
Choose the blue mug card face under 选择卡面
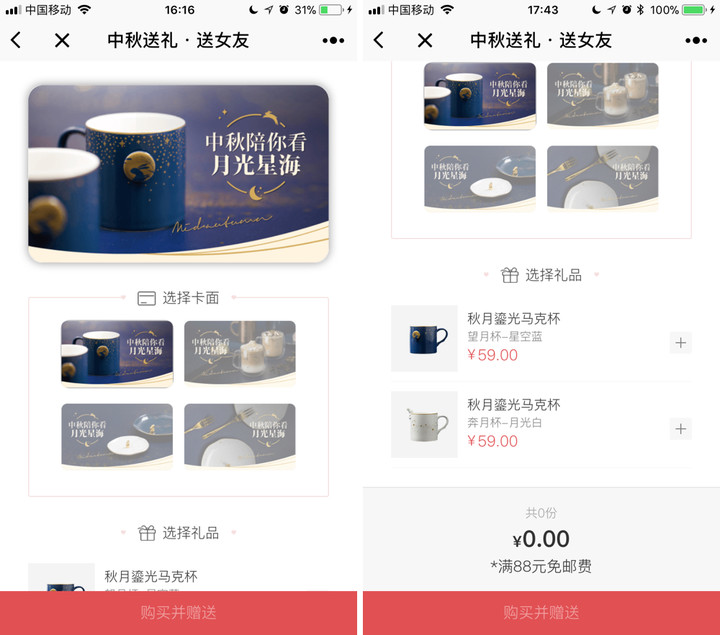point(117,353)
